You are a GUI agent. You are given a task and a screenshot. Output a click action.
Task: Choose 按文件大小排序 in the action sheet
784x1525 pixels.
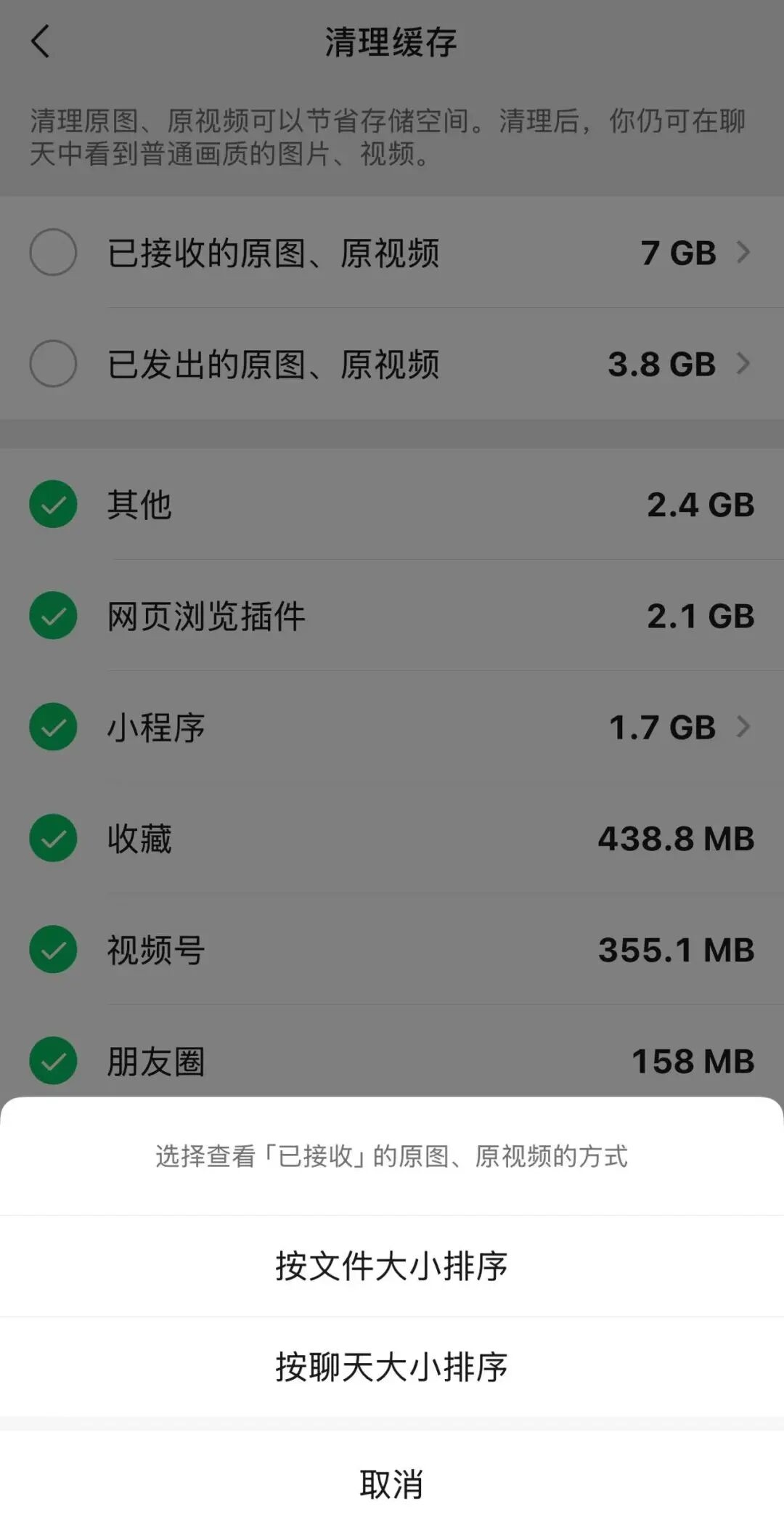[392, 1264]
